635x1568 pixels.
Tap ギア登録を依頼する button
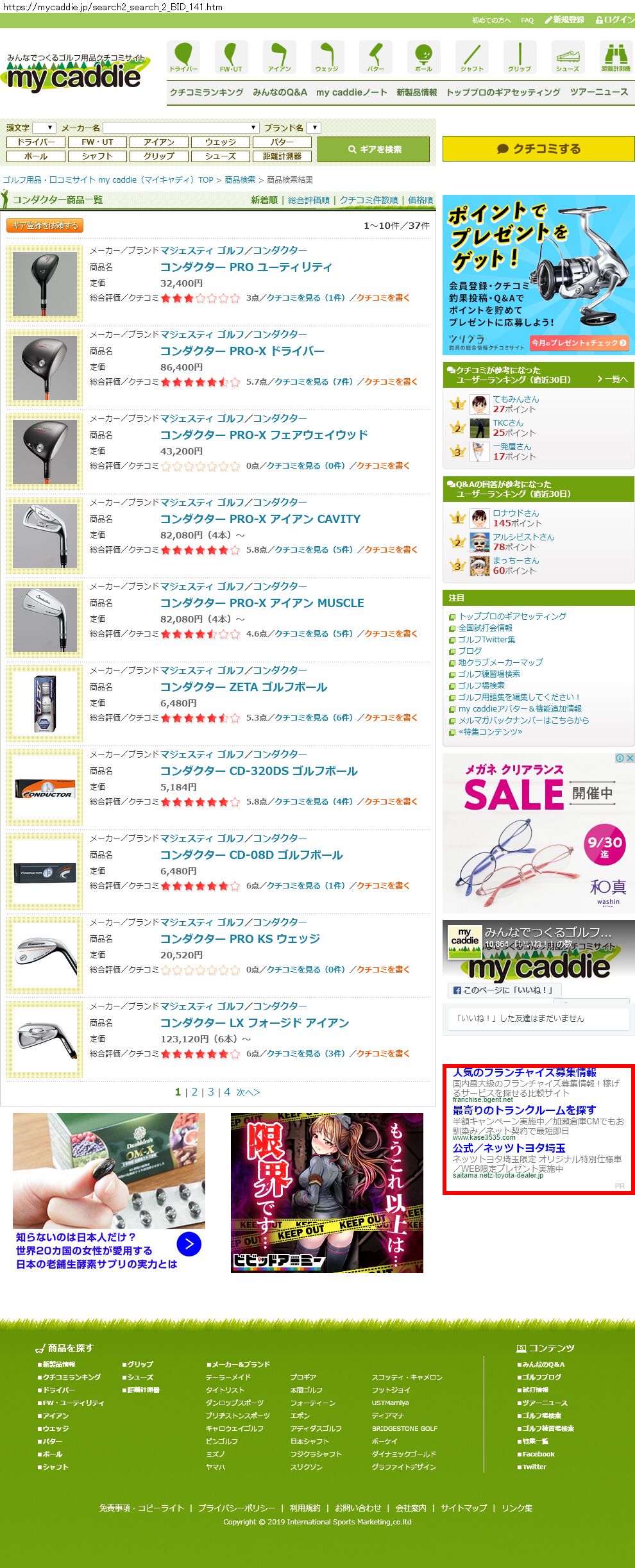coord(45,226)
